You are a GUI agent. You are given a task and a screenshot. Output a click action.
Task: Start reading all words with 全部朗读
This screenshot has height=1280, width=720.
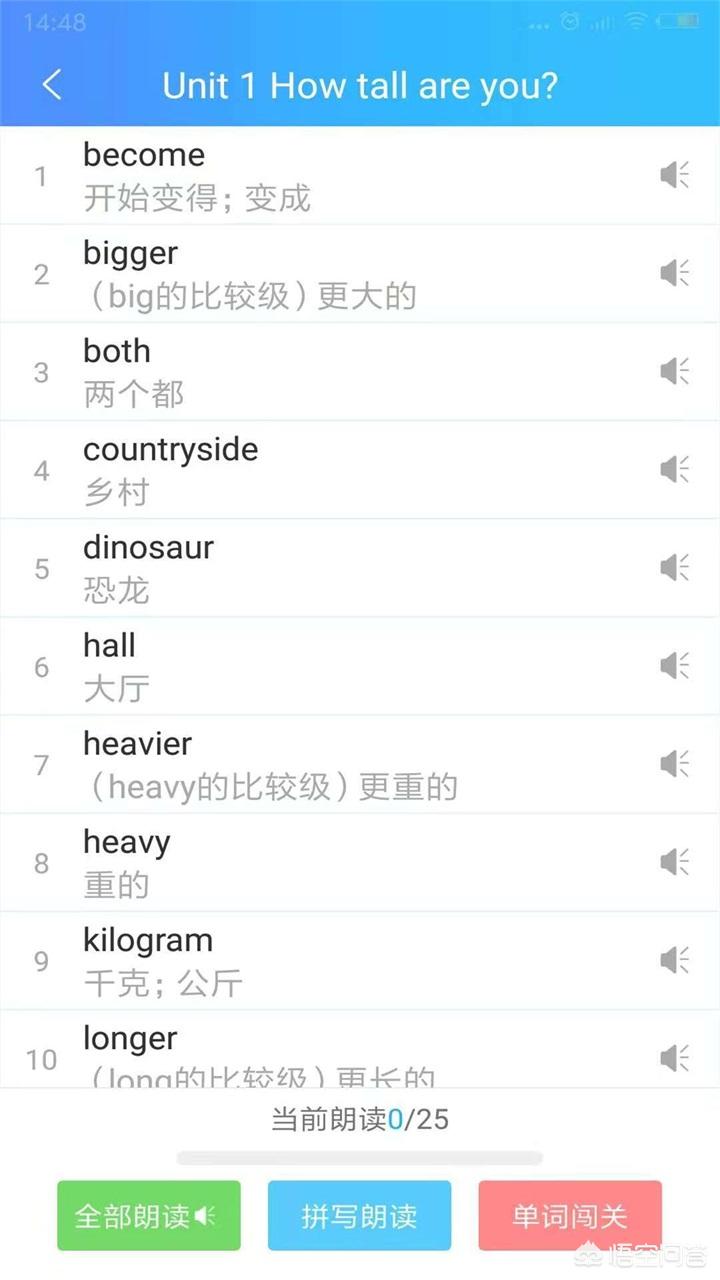pos(148,1216)
